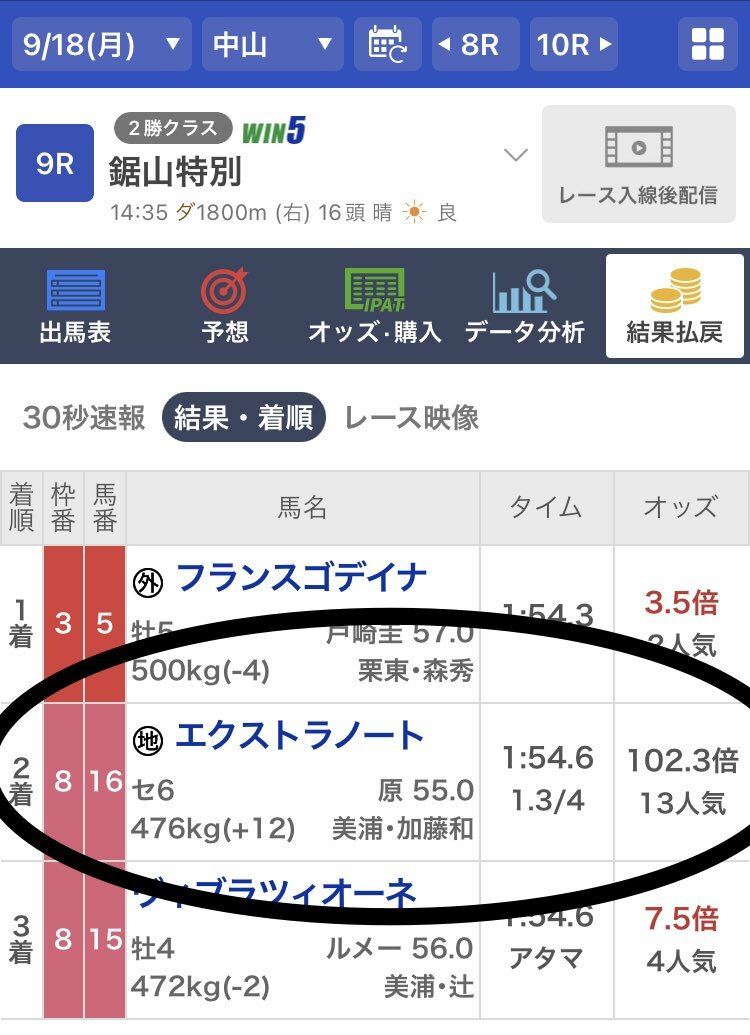Open レース入線後配信 video button
750x1035 pixels.
(x=638, y=164)
